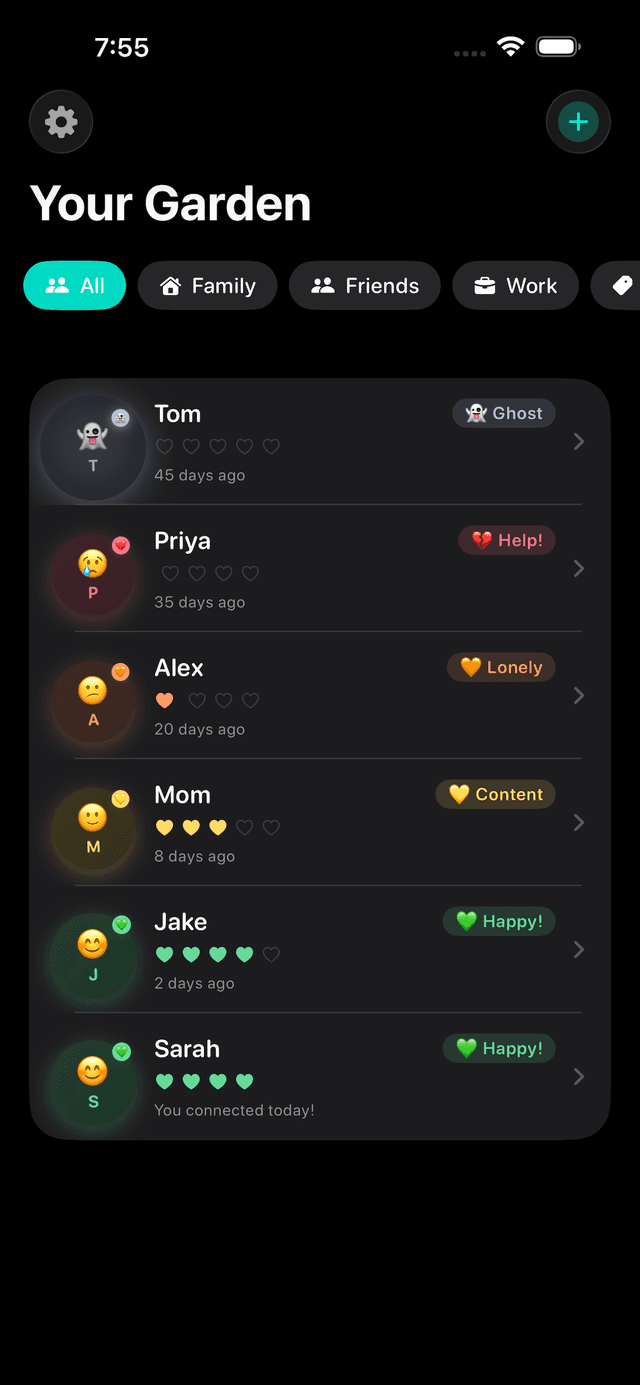This screenshot has height=1385, width=640.
Task: Add a new person with plus button
Action: coord(578,122)
